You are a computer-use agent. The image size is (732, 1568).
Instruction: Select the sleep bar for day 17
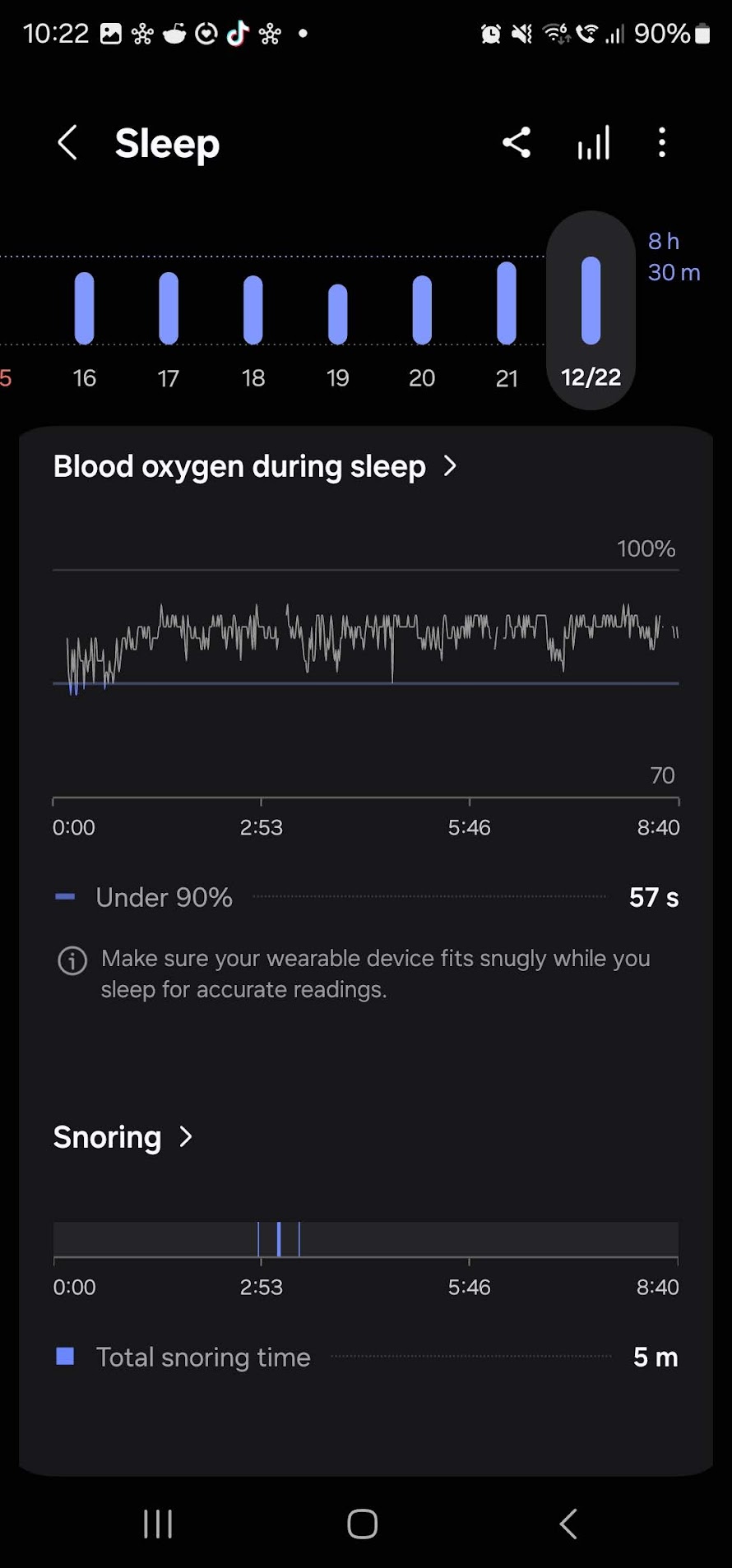169,308
